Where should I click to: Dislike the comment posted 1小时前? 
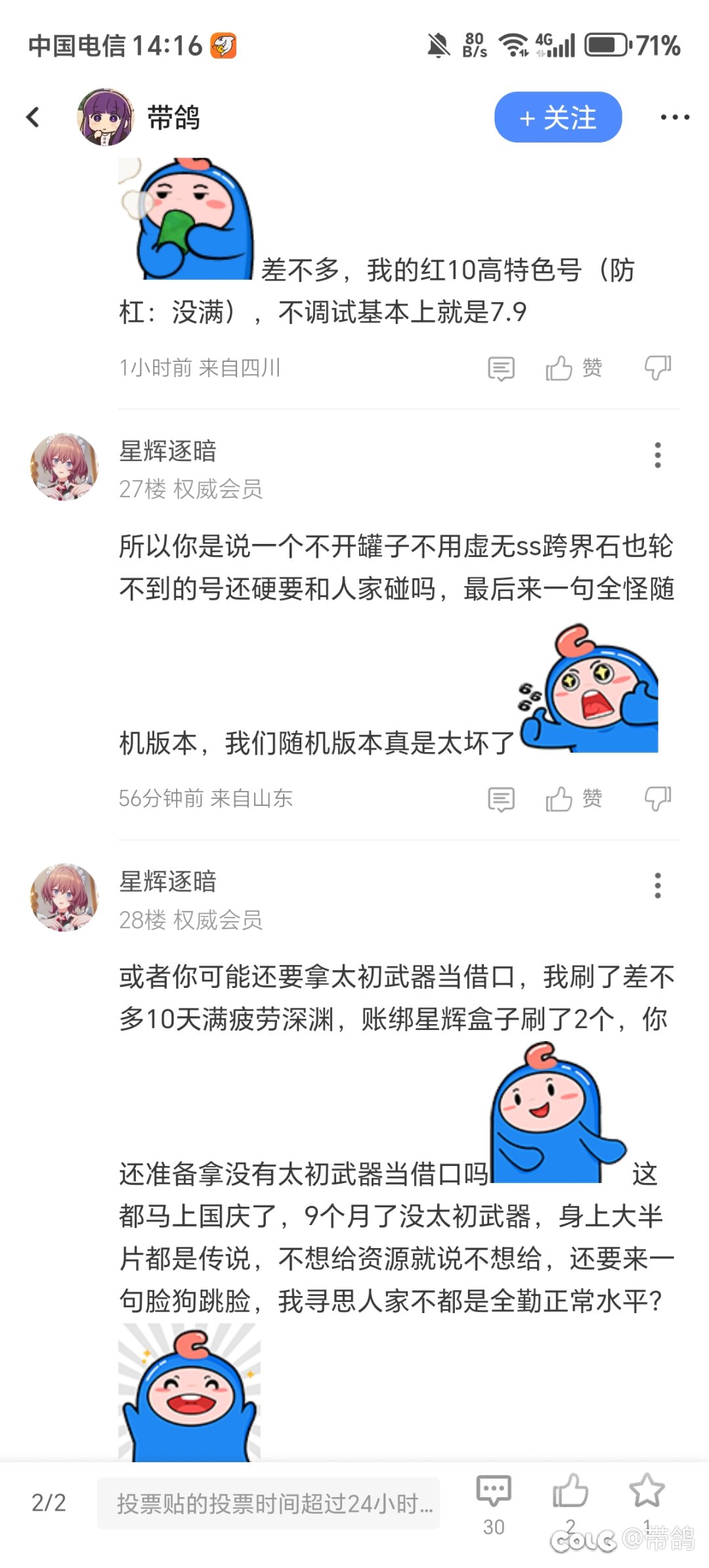pyautogui.click(x=657, y=369)
